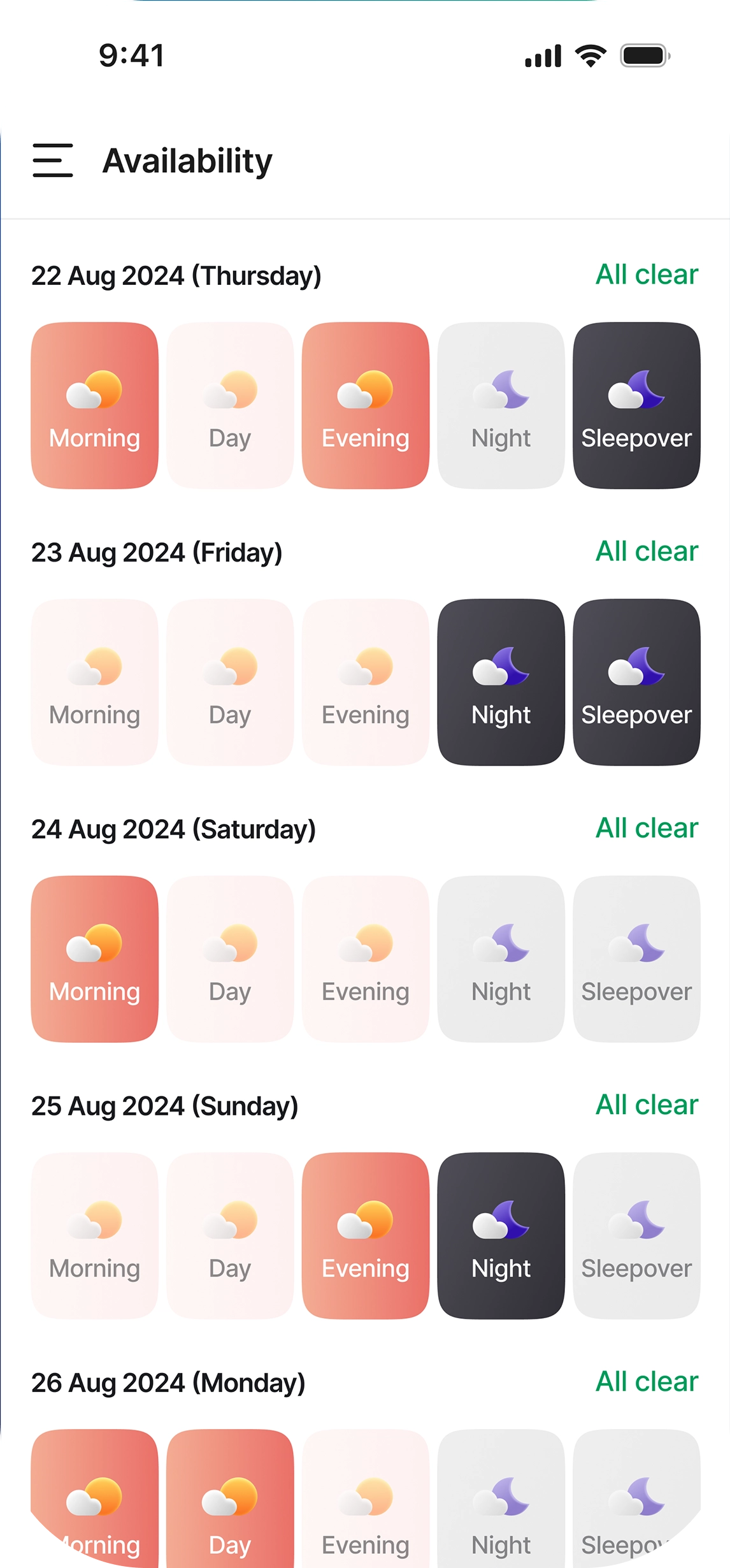Turn off Night on 23 Aug Friday
This screenshot has width=730, height=1568.
click(x=501, y=682)
